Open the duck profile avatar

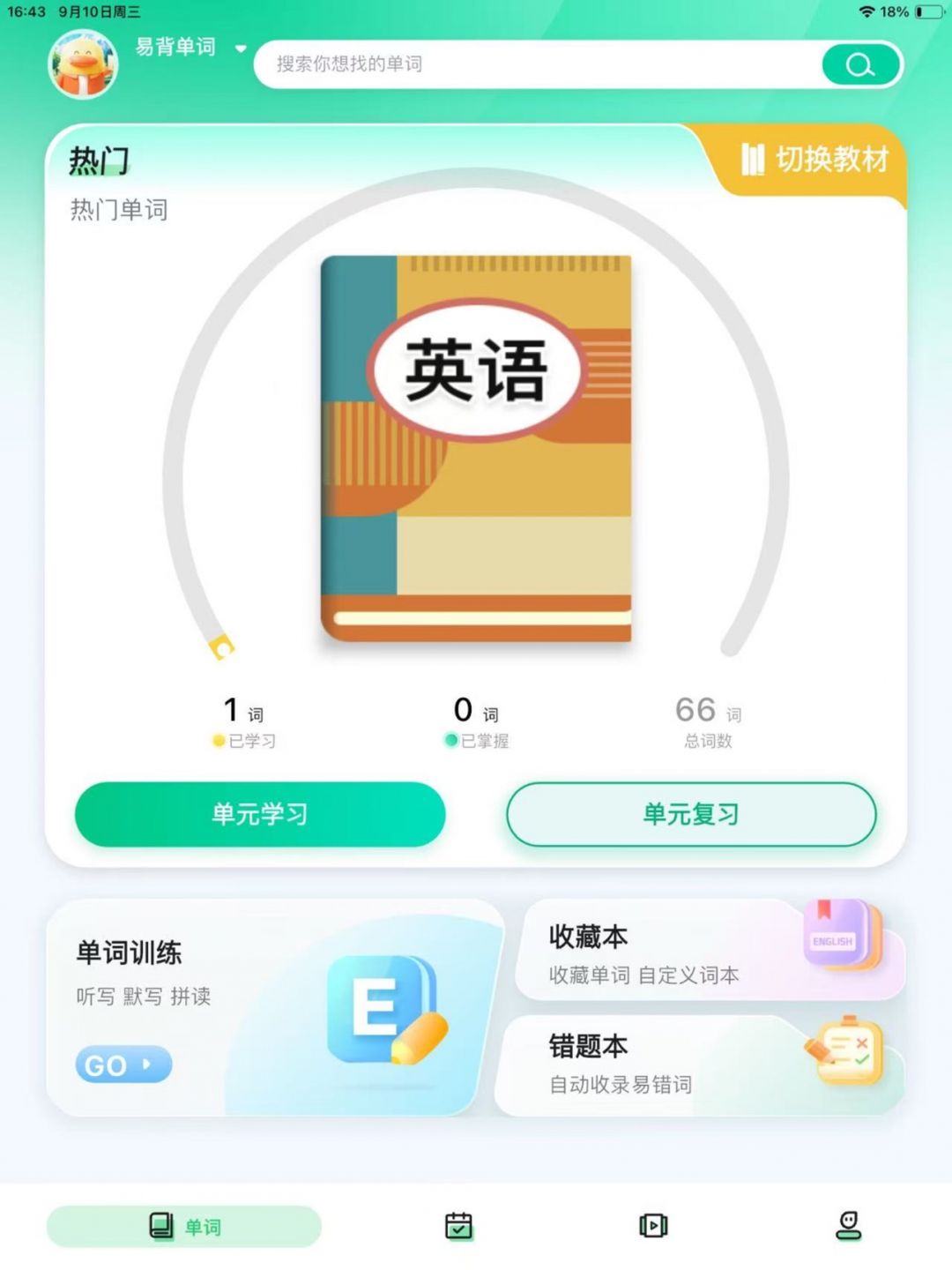click(x=83, y=64)
